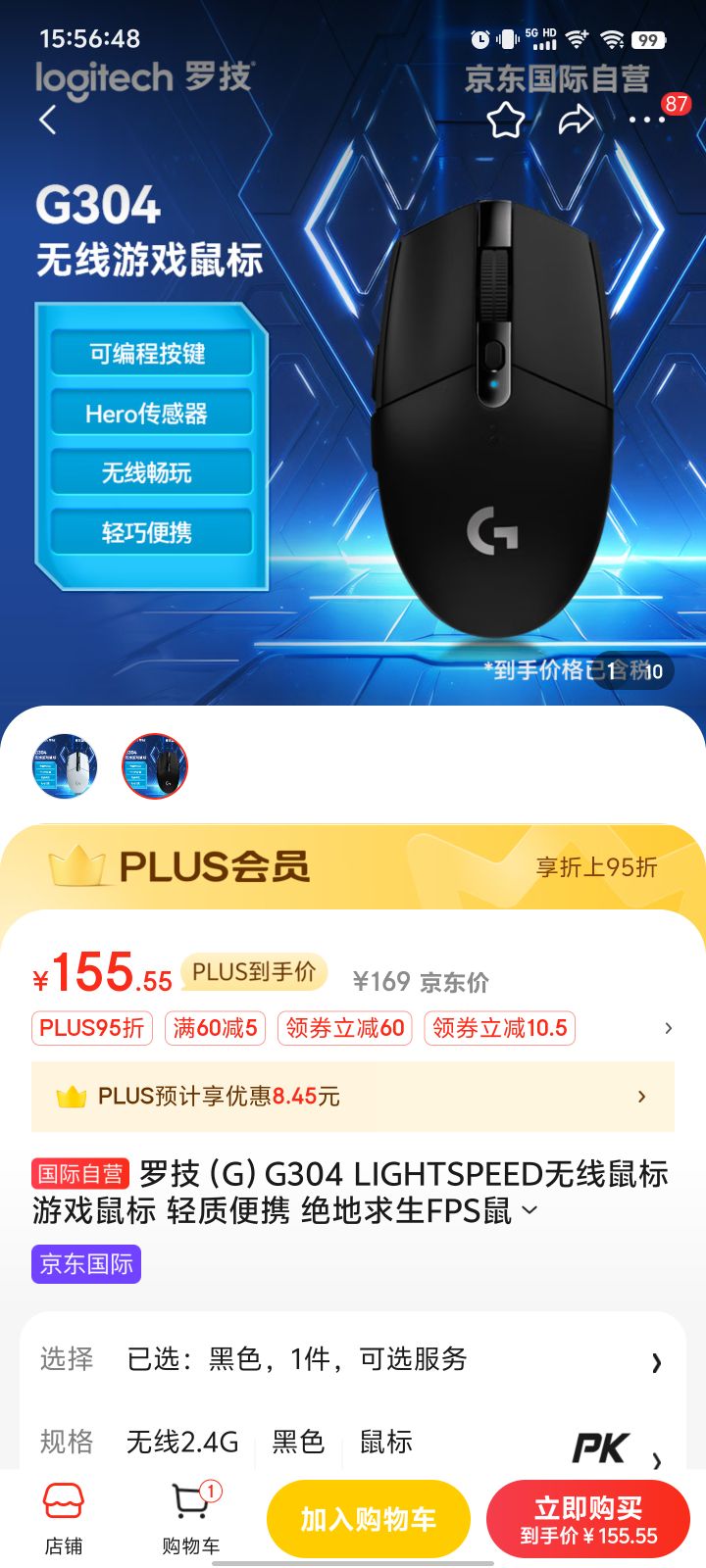Open the share icon in the top bar
Screen dimensions: 706x1568
572,119
